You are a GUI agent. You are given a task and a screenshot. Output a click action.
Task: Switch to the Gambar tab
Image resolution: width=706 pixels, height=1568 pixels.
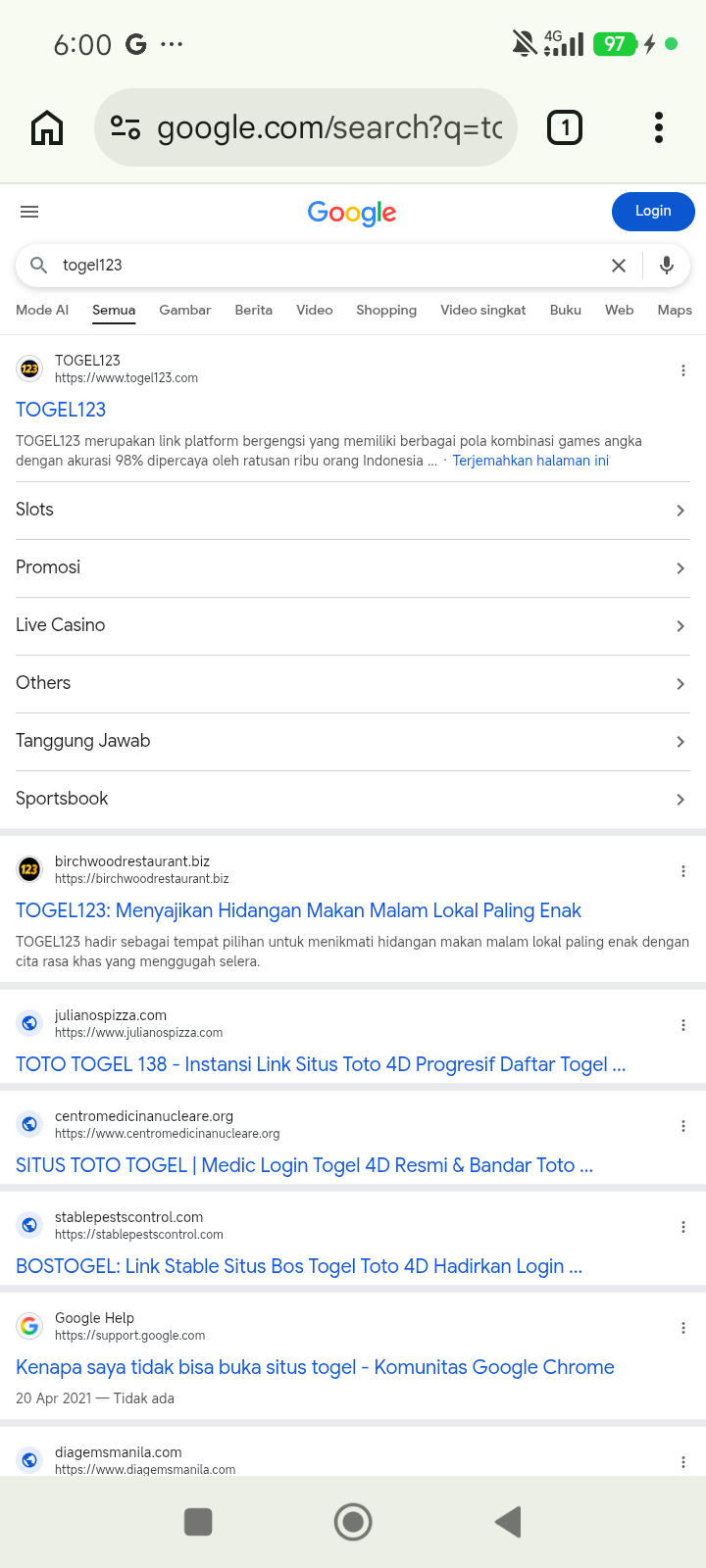pos(184,310)
